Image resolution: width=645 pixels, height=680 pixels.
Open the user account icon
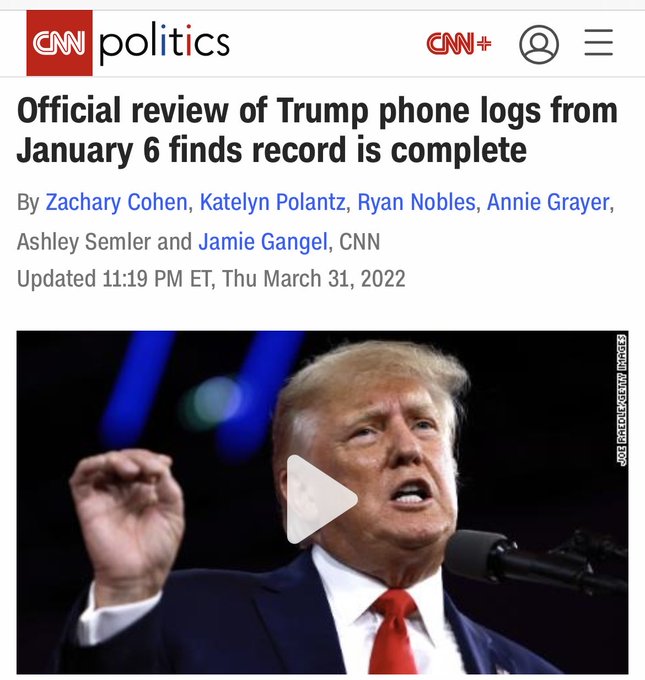click(539, 44)
